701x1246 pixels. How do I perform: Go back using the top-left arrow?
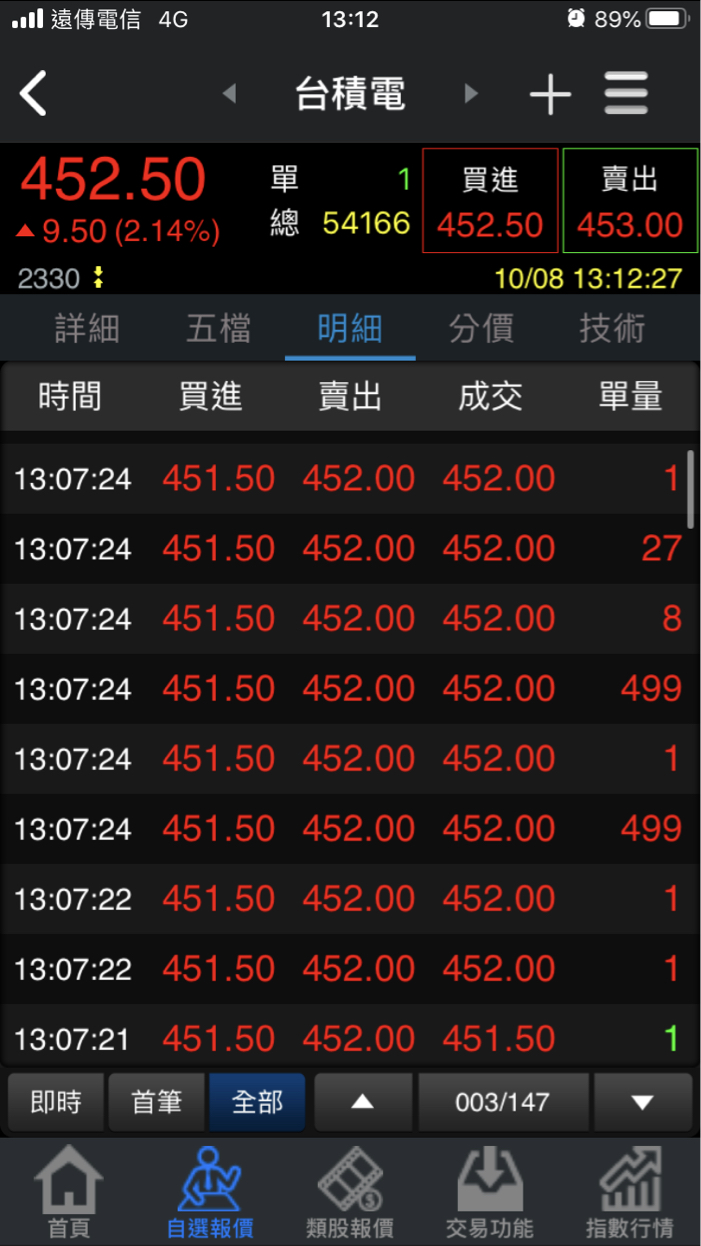[33, 94]
